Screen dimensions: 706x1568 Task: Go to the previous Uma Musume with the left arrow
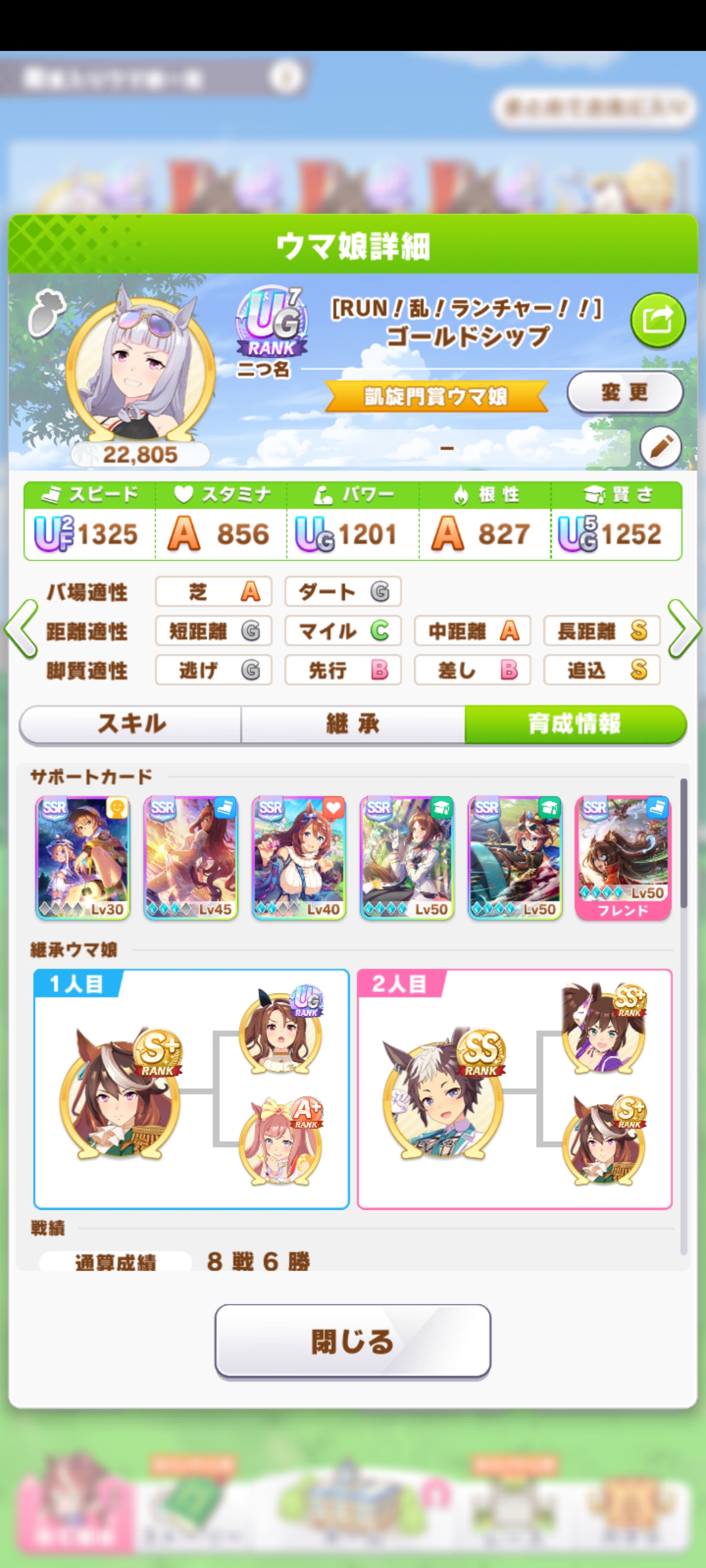[x=21, y=629]
